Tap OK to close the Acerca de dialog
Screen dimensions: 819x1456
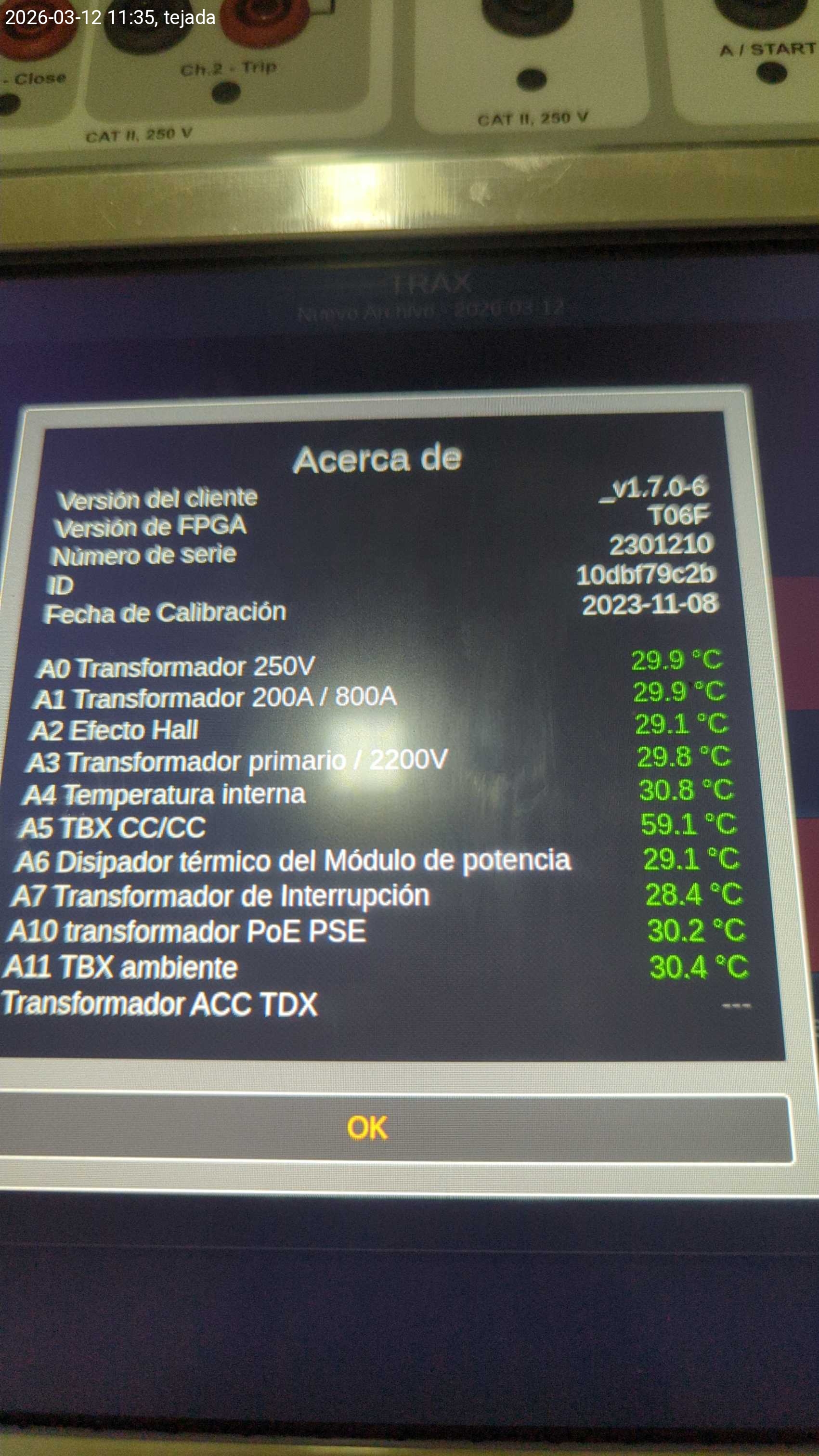[x=368, y=1128]
